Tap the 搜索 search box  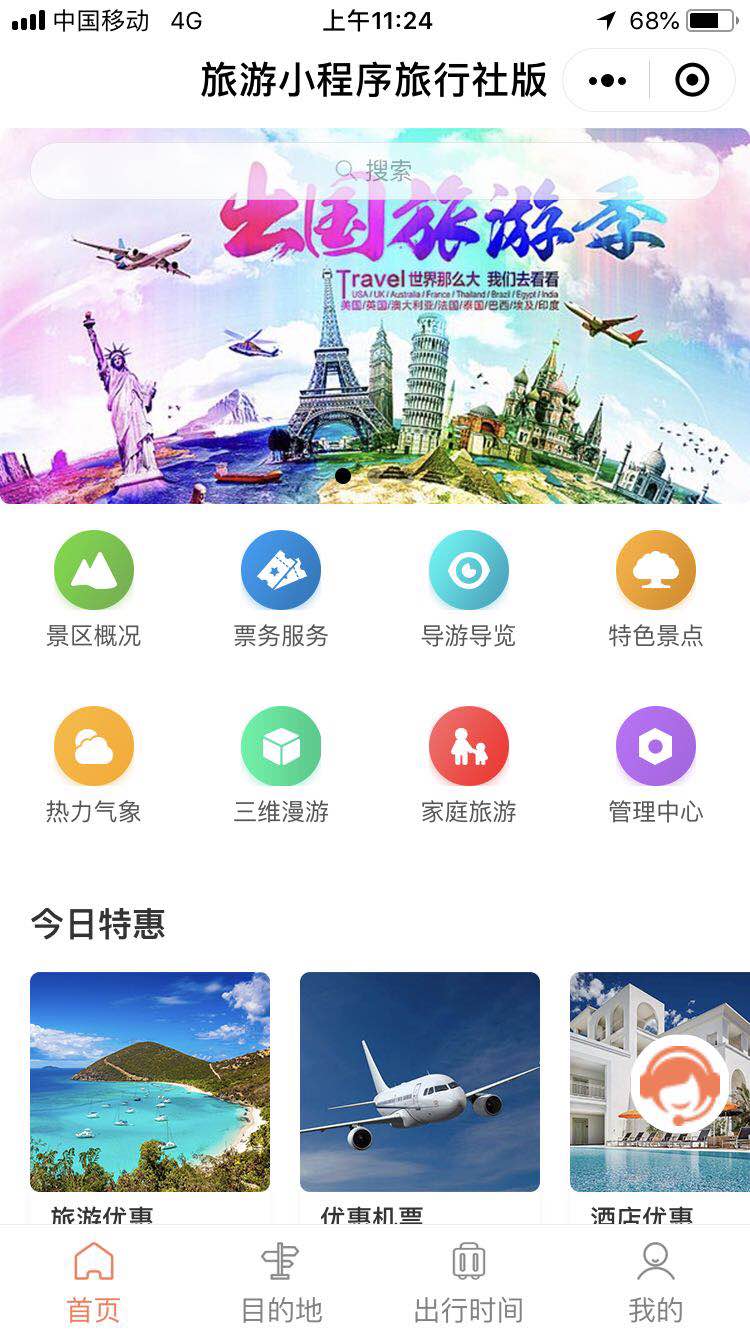(374, 171)
